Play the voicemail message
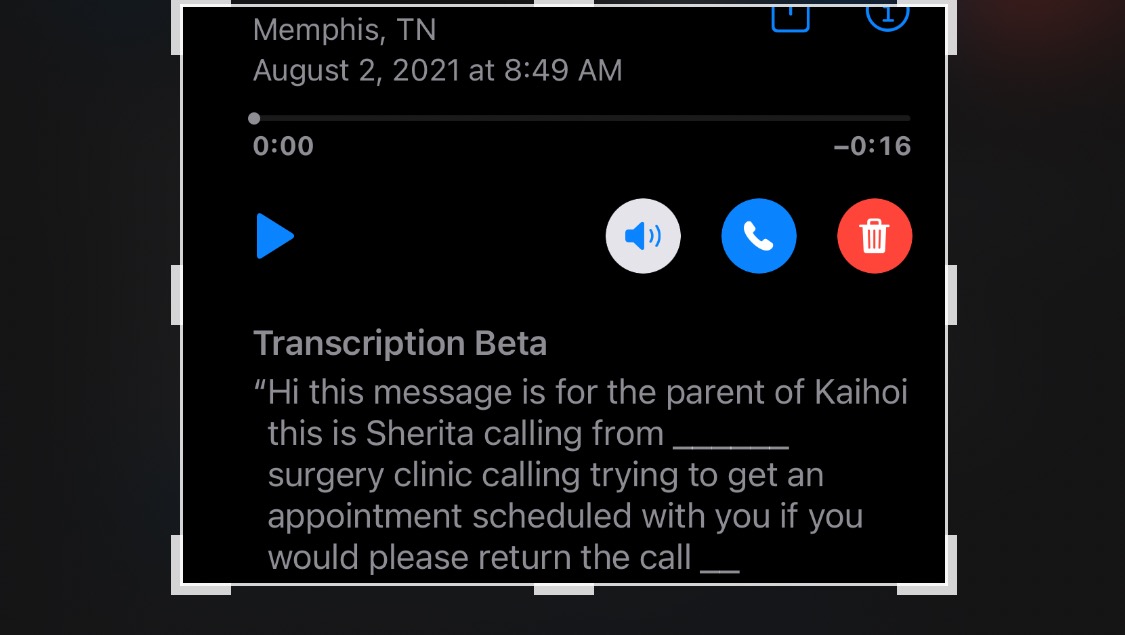This screenshot has width=1125, height=635. click(x=274, y=237)
